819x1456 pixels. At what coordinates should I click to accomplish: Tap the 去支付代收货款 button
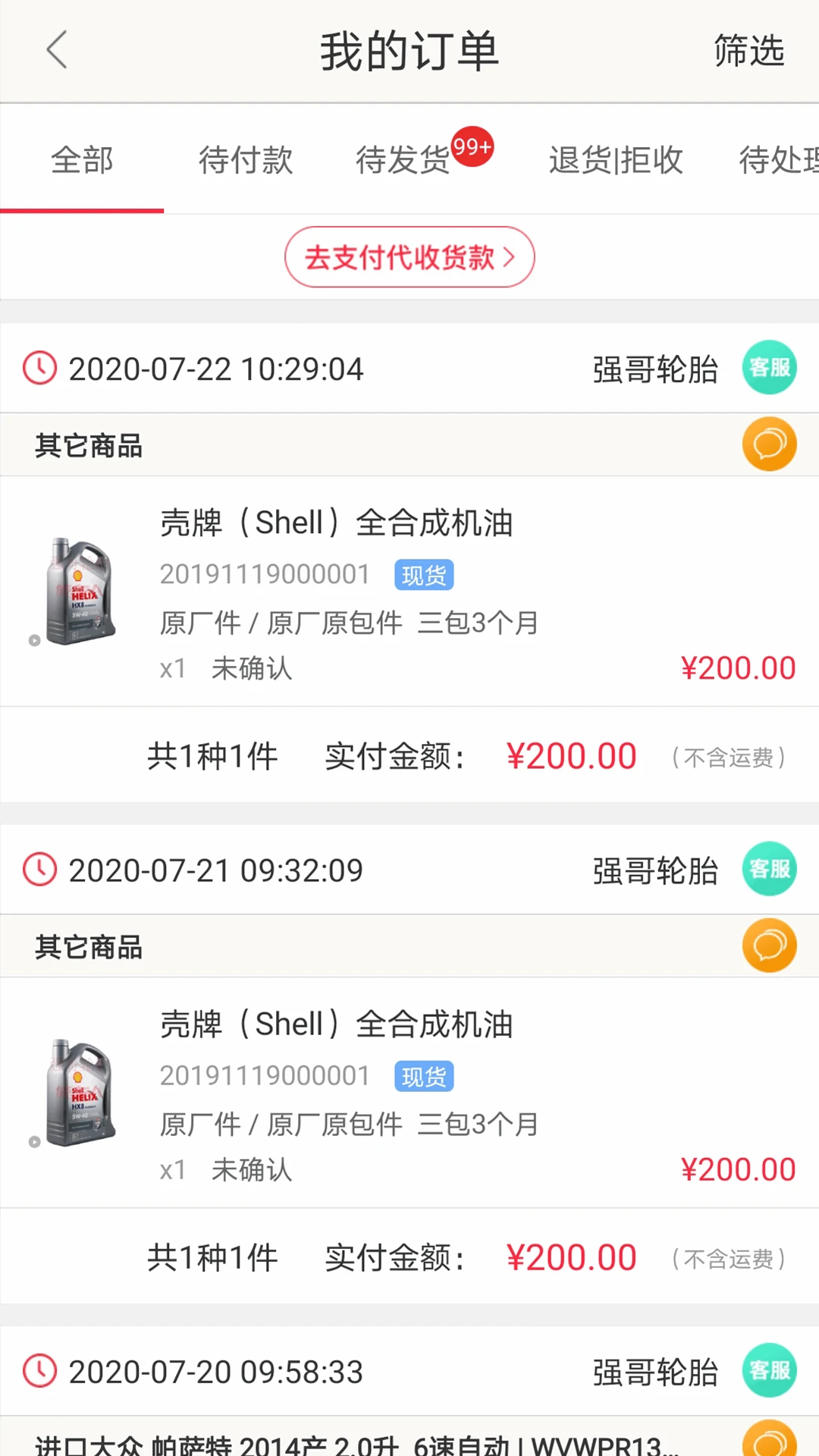tap(409, 257)
